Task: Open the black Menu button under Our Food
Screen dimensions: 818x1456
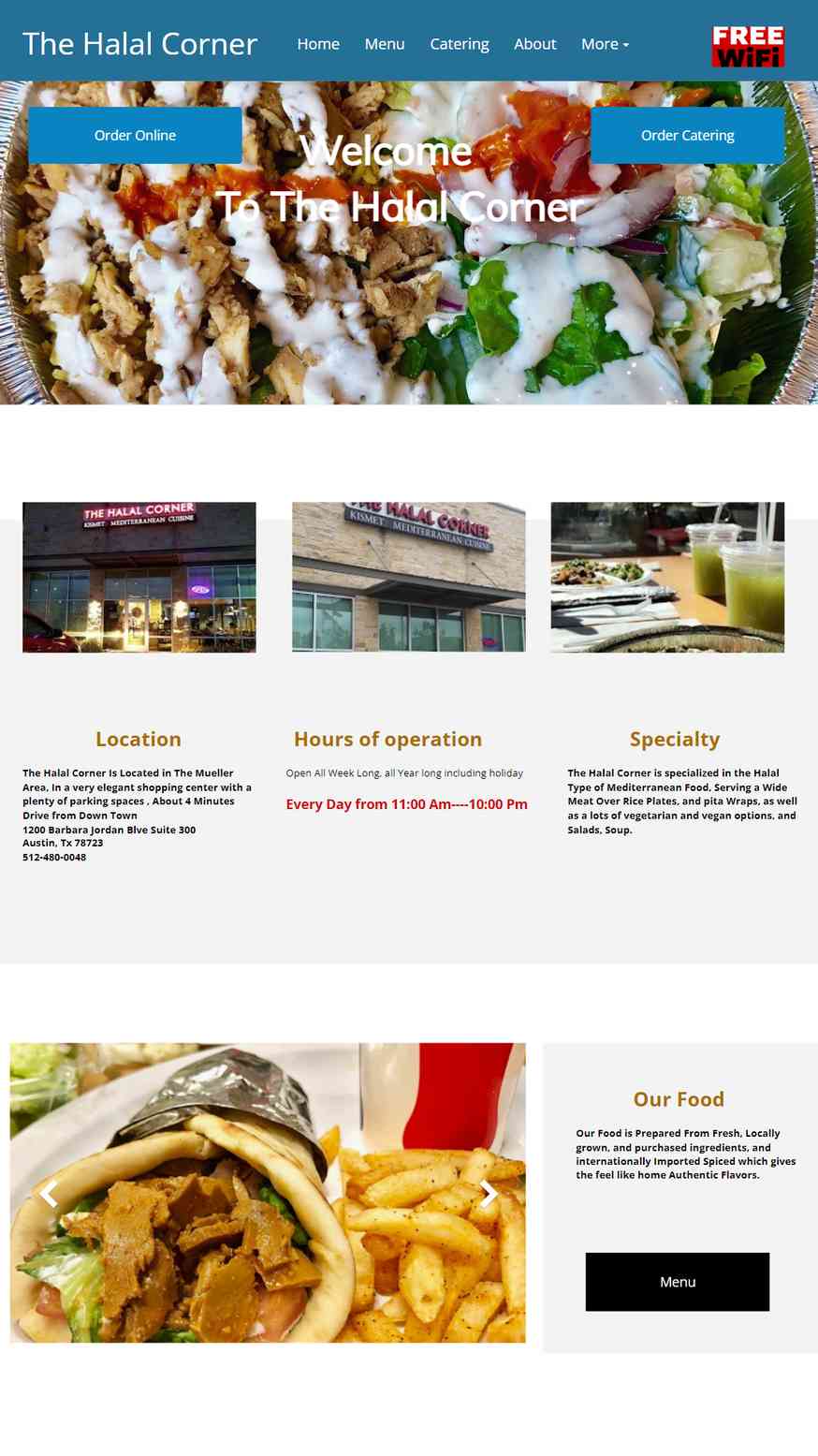Action: coord(677,1281)
